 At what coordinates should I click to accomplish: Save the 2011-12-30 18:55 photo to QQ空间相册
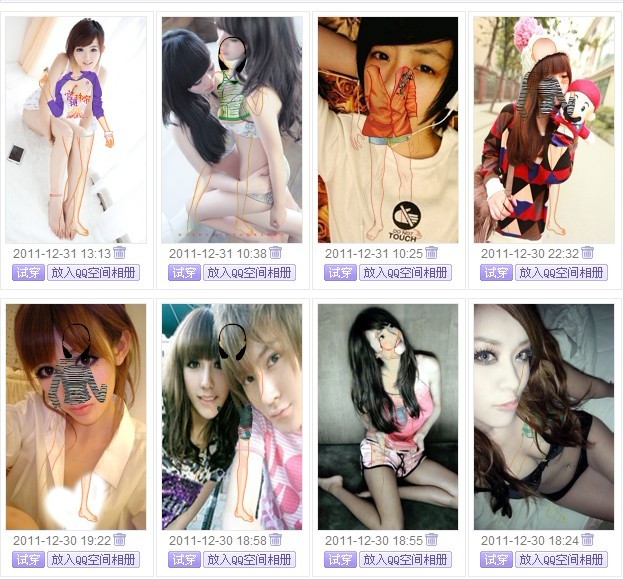pos(405,559)
